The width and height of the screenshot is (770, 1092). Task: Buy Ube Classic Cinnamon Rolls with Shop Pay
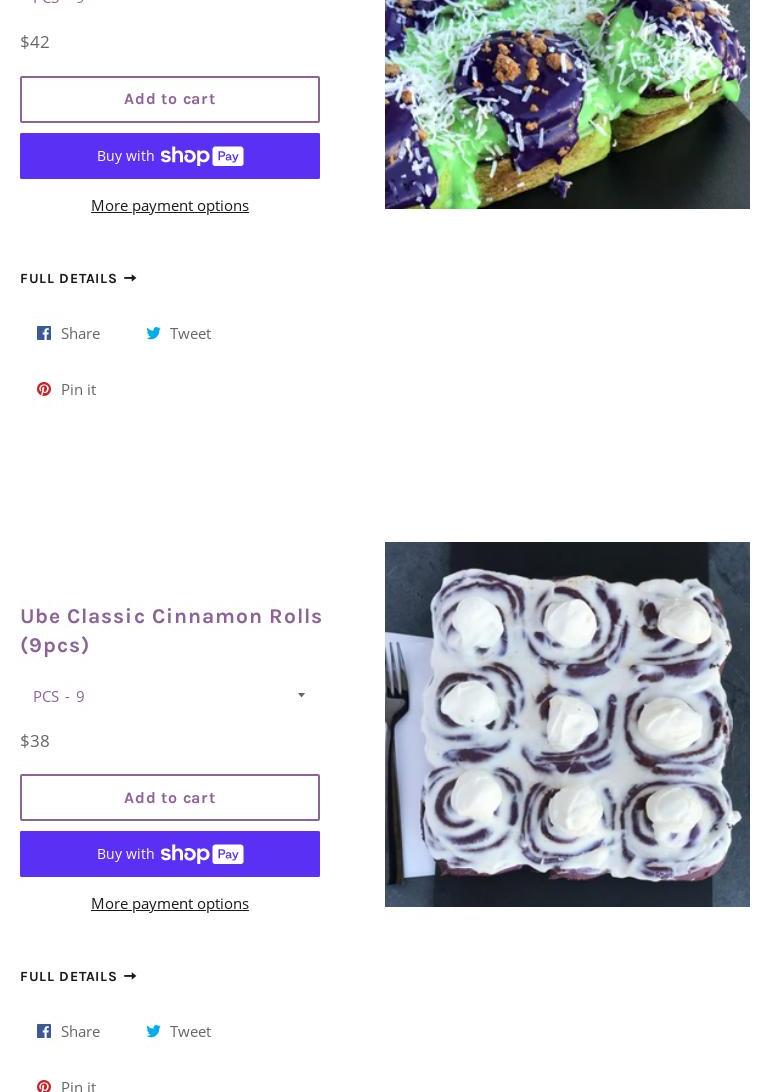pos(170,854)
